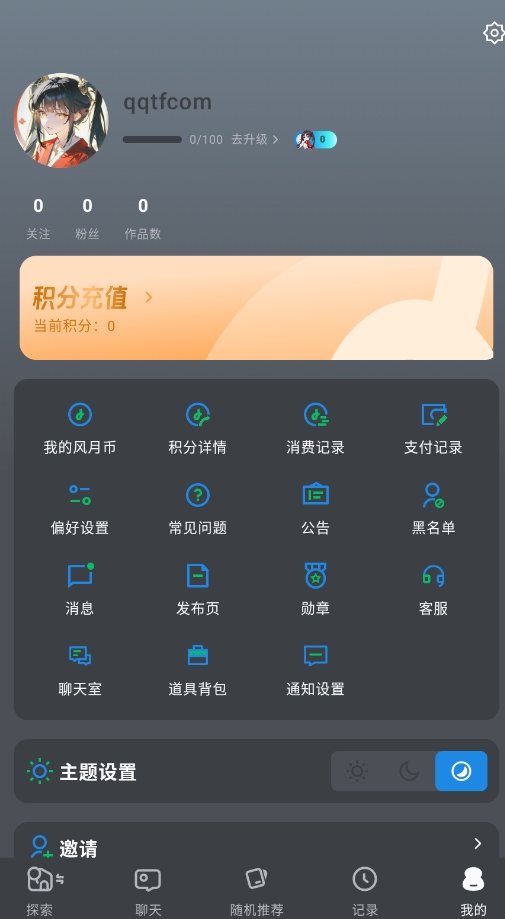Select the light sun theme option
The width and height of the screenshot is (505, 919).
(357, 771)
